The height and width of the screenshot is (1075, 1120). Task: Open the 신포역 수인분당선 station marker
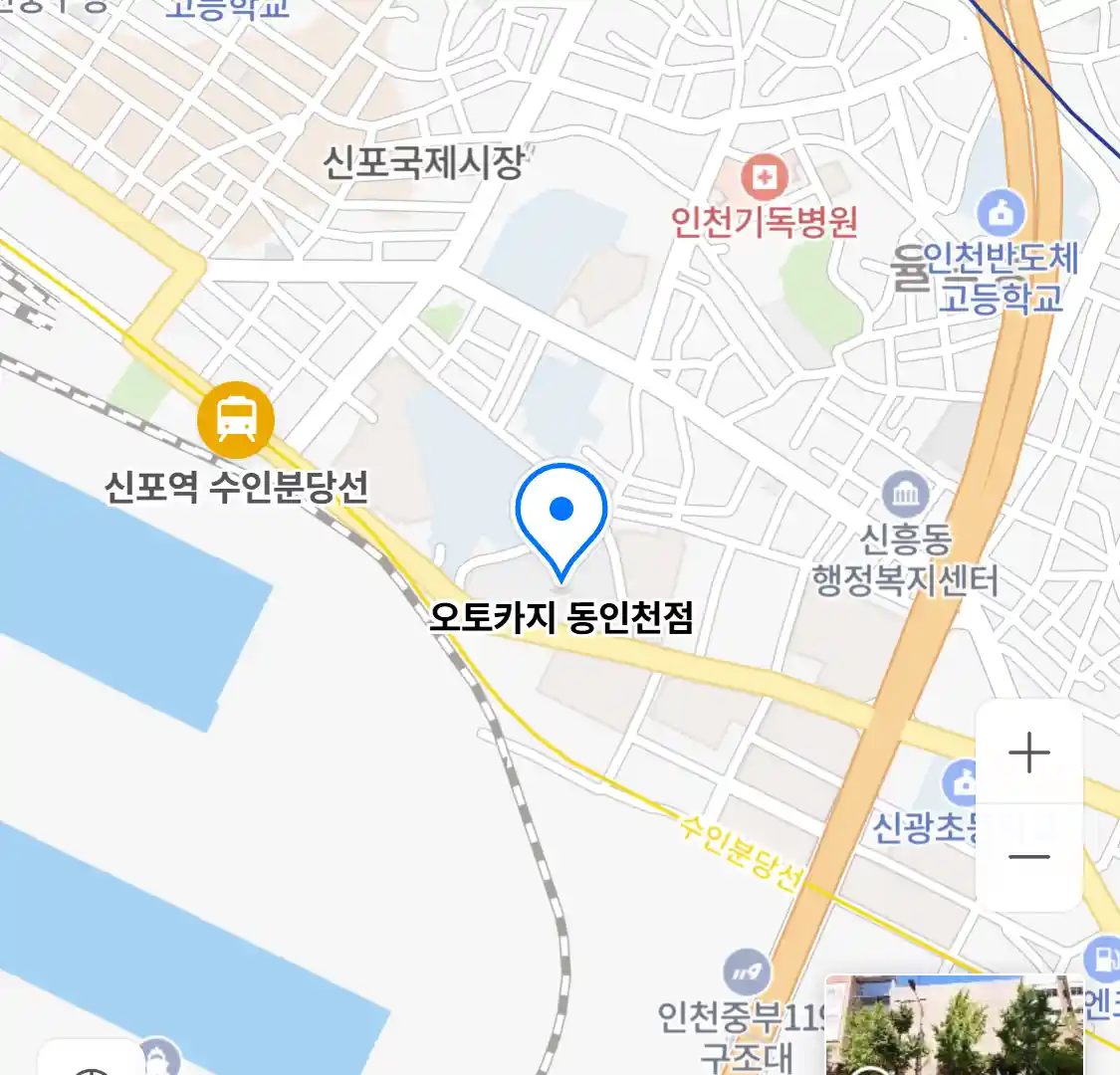click(235, 420)
